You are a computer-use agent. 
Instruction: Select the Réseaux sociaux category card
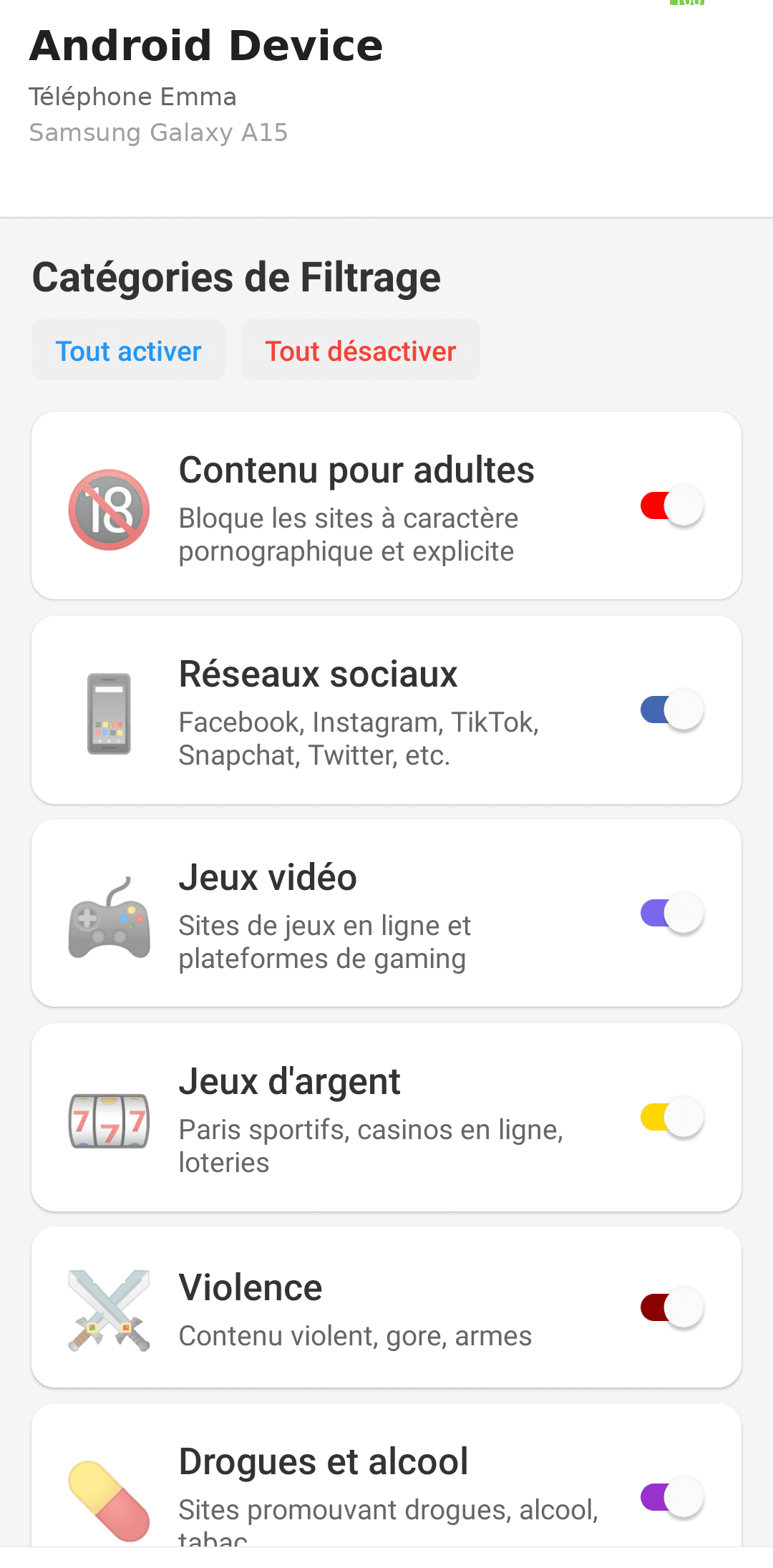coord(386,708)
